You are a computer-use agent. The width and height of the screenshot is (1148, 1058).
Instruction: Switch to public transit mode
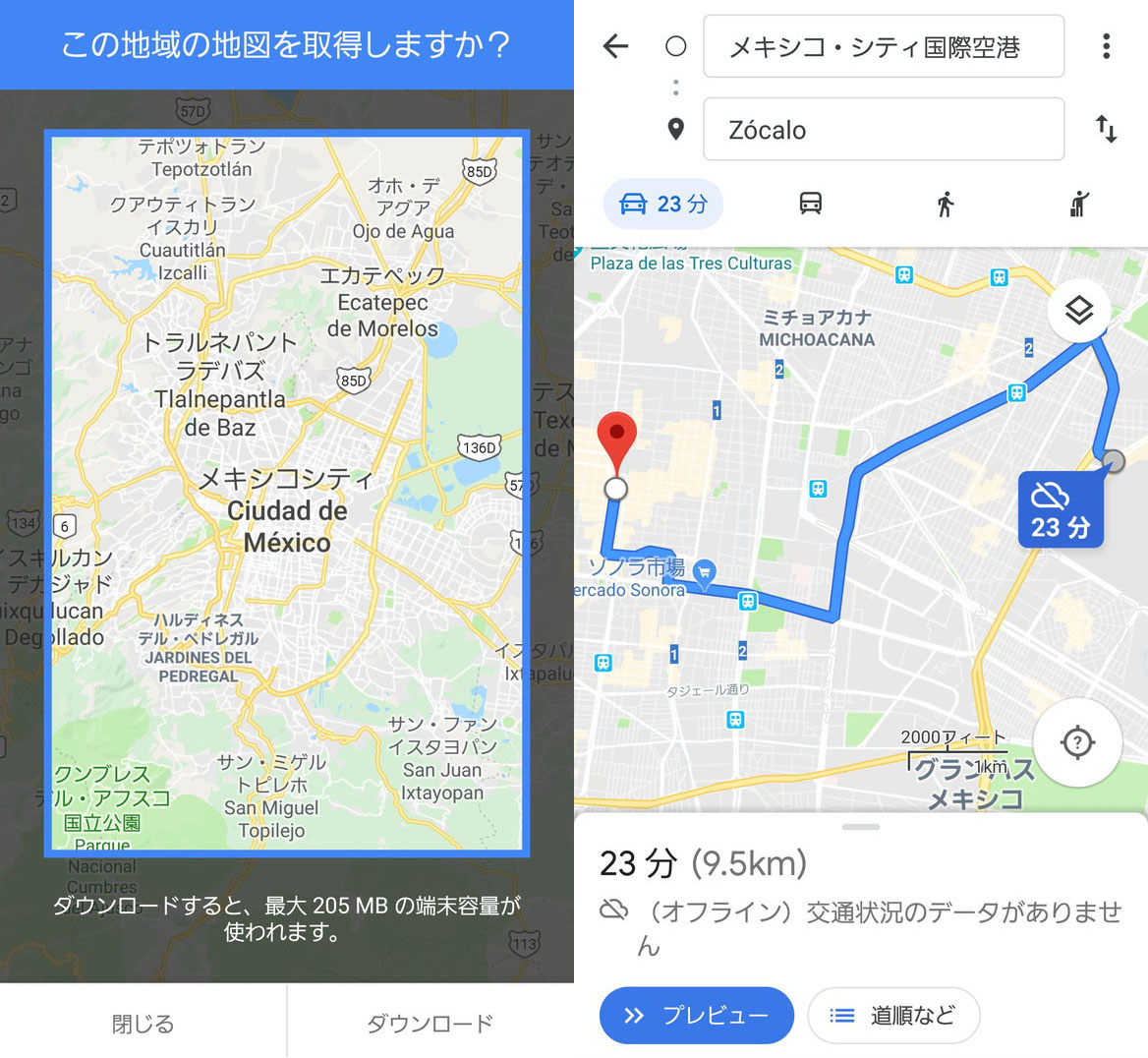[810, 204]
